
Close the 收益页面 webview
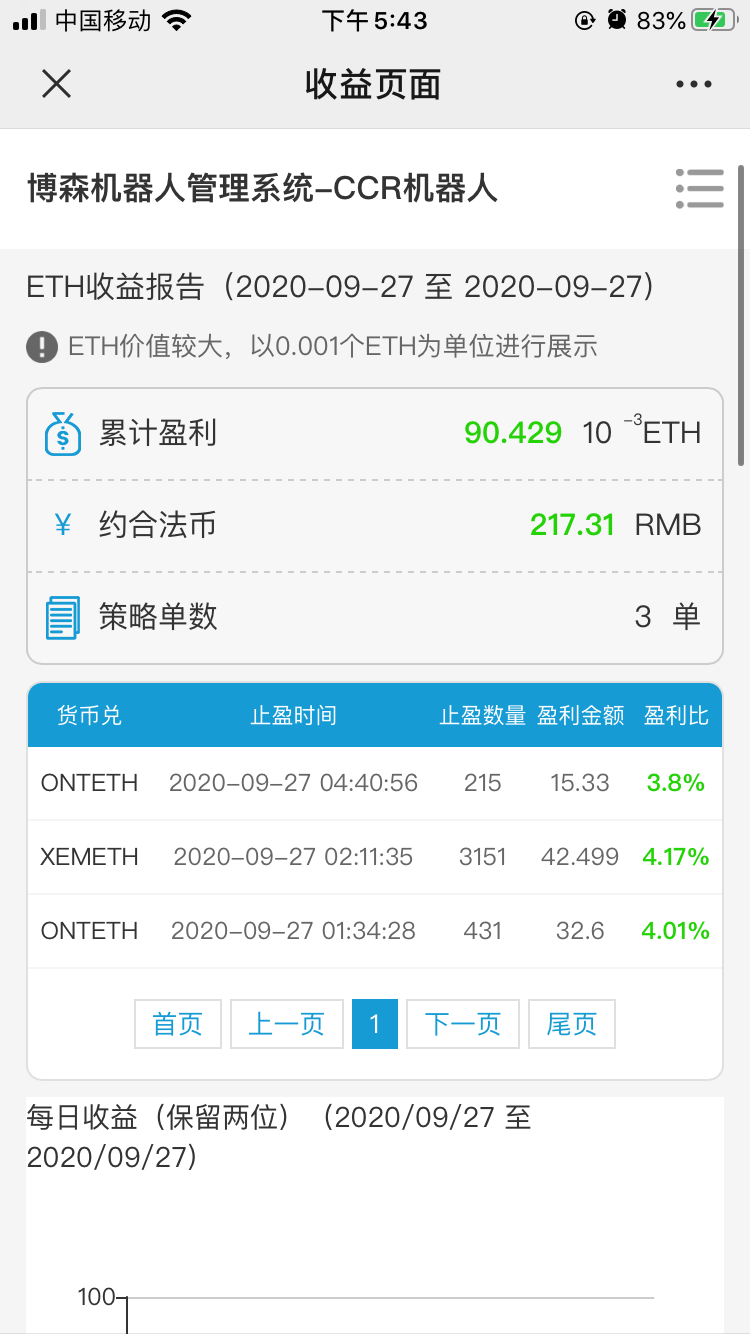click(57, 85)
